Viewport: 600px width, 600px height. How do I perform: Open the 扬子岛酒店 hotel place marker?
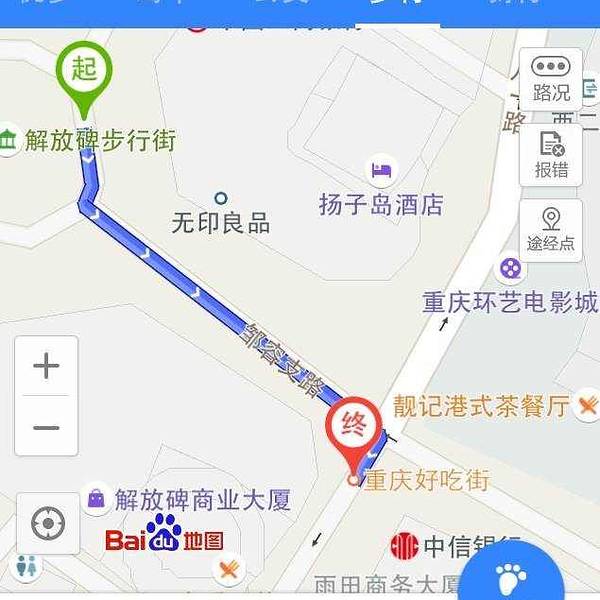[x=381, y=170]
